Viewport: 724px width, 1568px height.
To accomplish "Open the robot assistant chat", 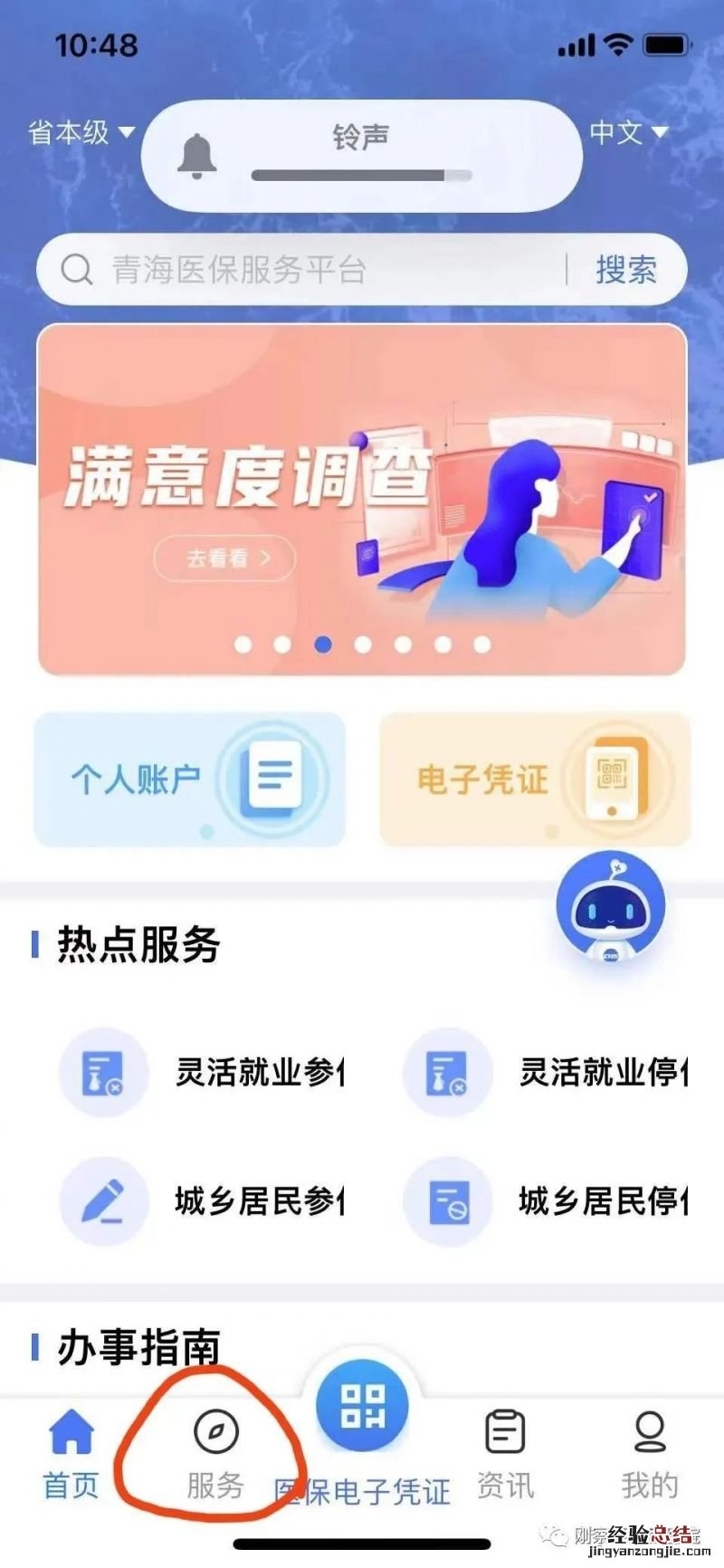I will tap(611, 907).
